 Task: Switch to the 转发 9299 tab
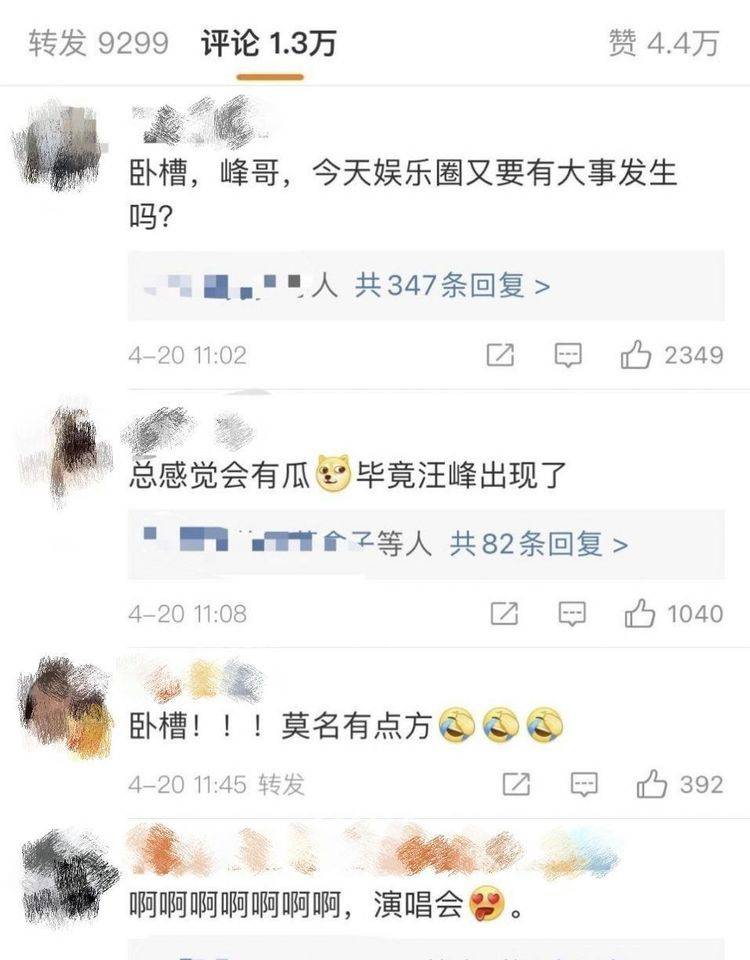[x=98, y=44]
